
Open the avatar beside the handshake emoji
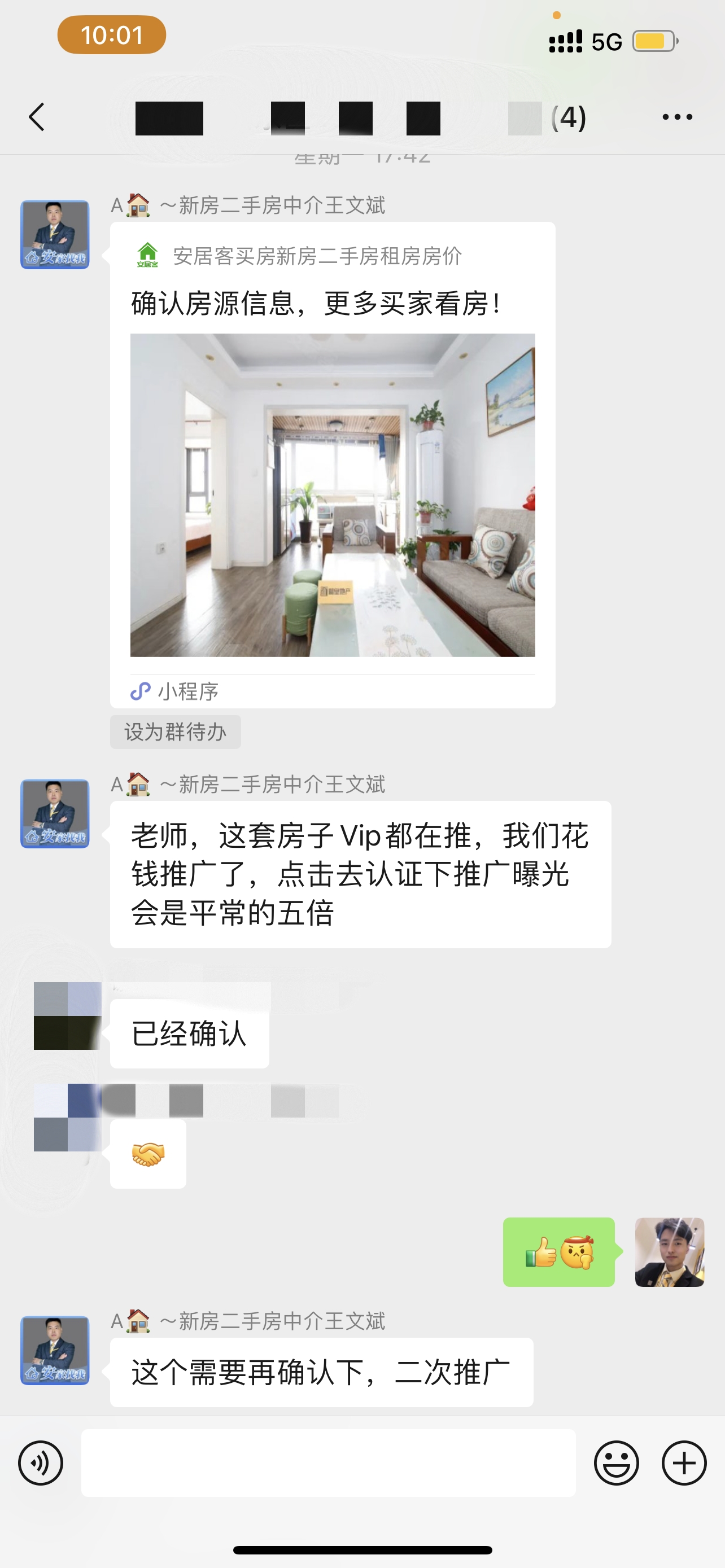point(68,1118)
